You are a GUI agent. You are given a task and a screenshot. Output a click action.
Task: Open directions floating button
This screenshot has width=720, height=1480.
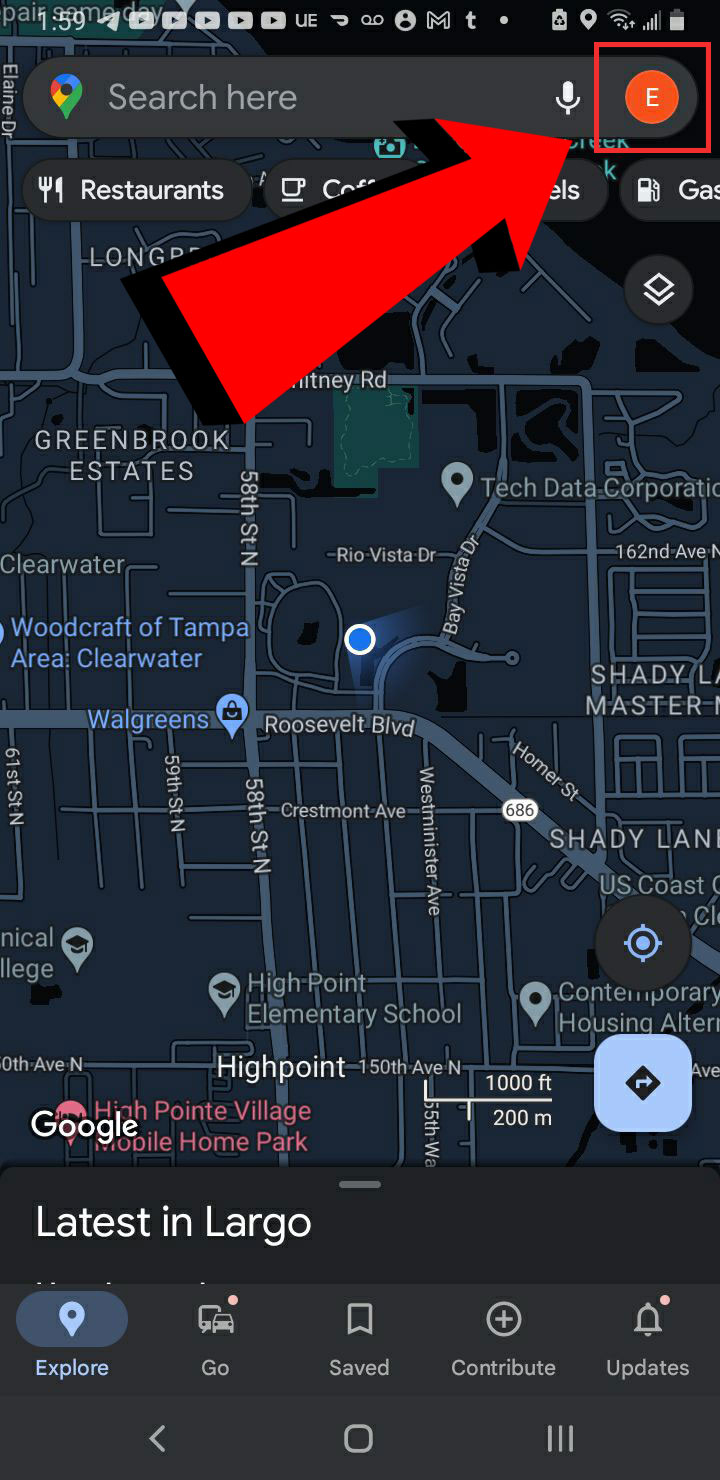click(x=642, y=1082)
